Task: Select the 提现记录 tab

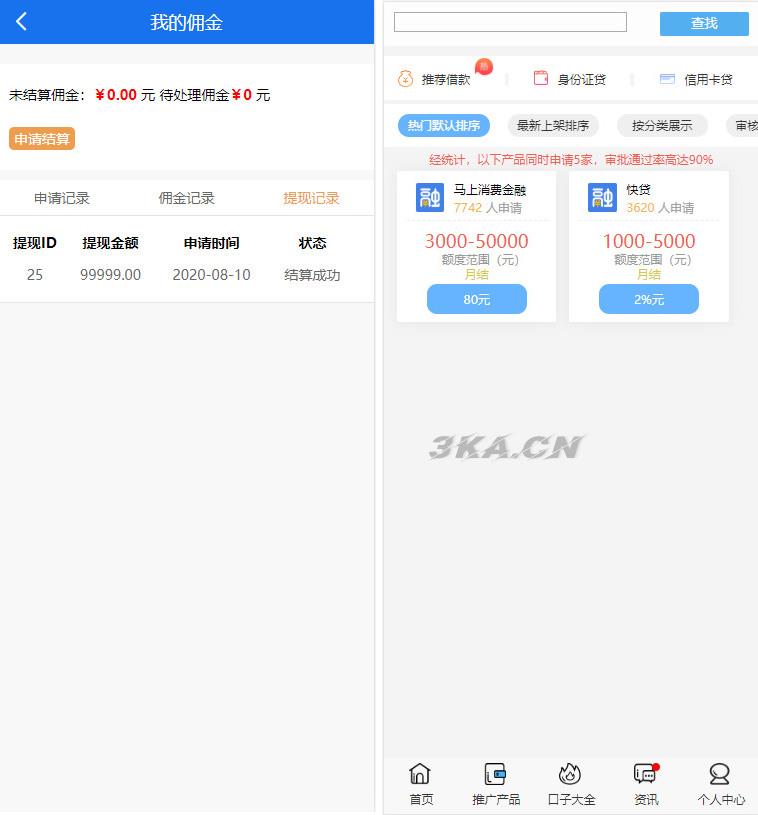Action: pyautogui.click(x=311, y=198)
